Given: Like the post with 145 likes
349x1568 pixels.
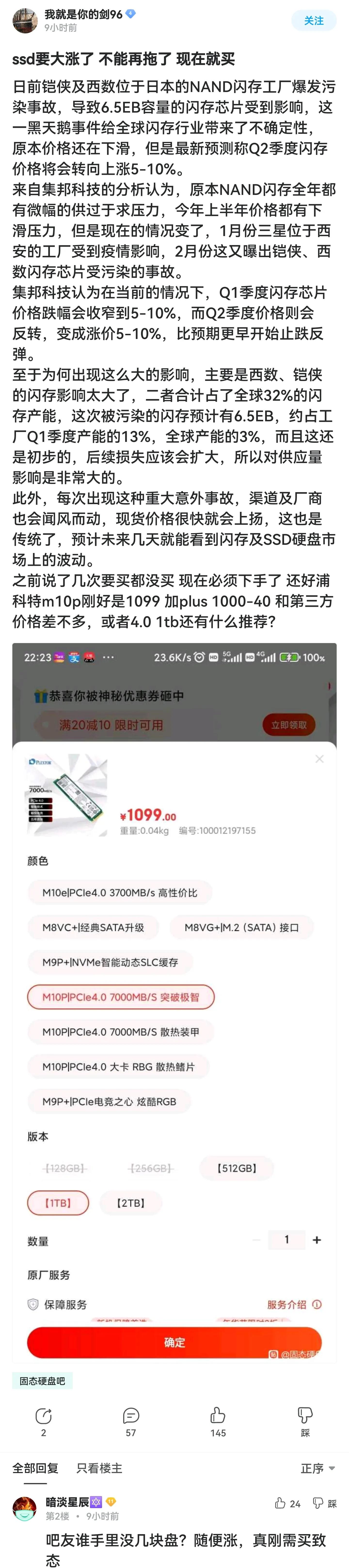Looking at the screenshot, I should click(x=217, y=1421).
